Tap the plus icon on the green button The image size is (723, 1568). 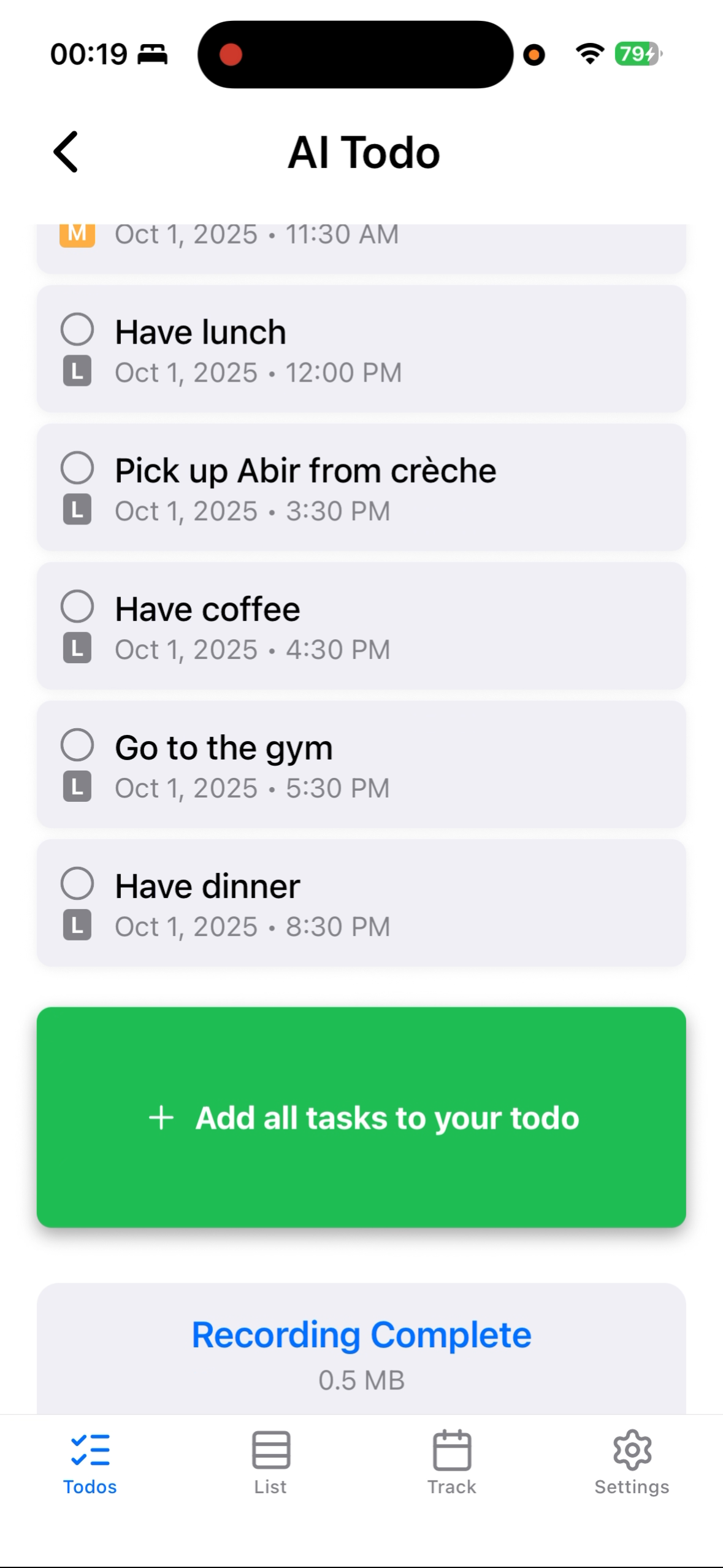pyautogui.click(x=162, y=1118)
